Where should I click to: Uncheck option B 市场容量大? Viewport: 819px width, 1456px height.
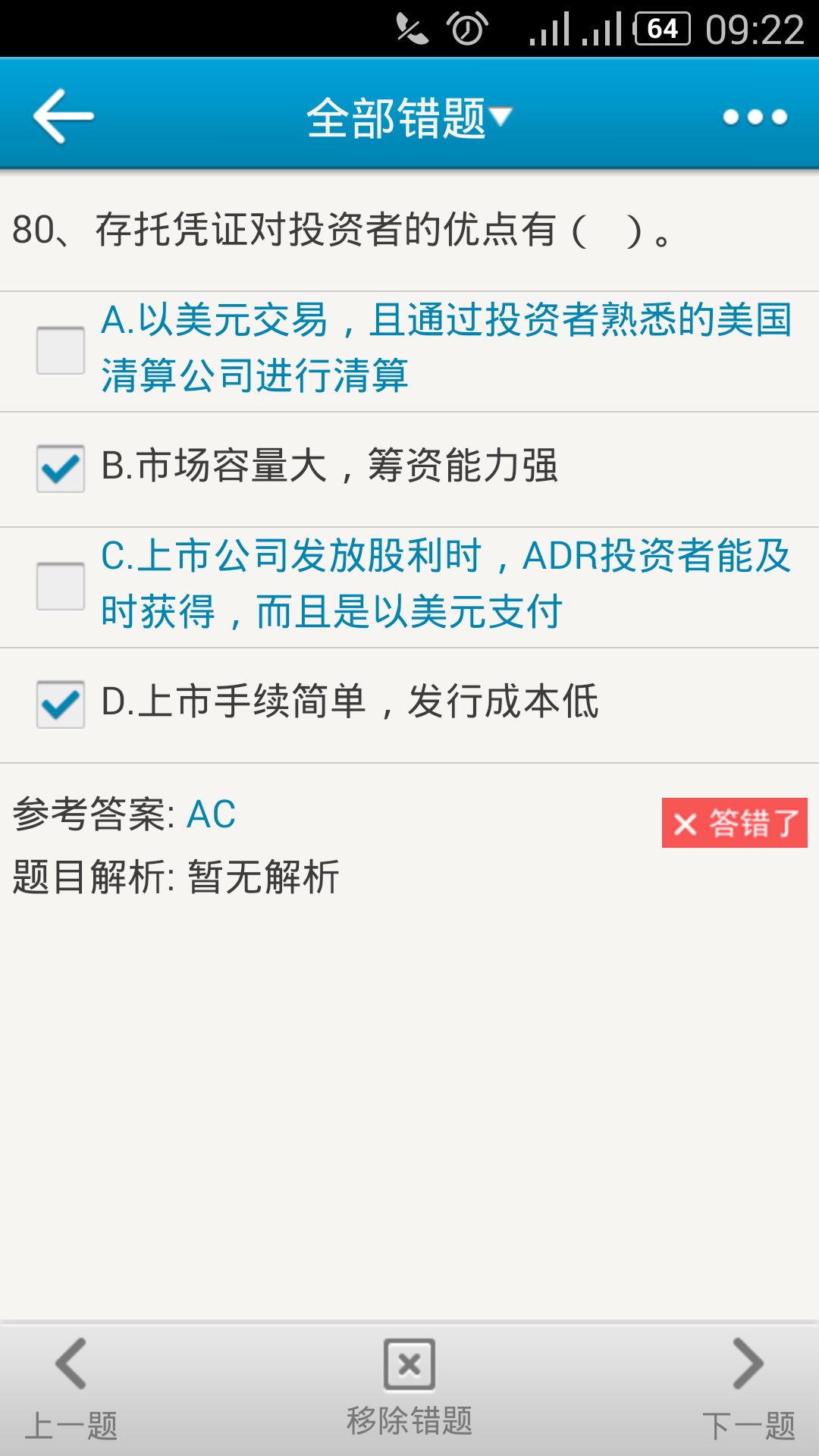click(61, 468)
